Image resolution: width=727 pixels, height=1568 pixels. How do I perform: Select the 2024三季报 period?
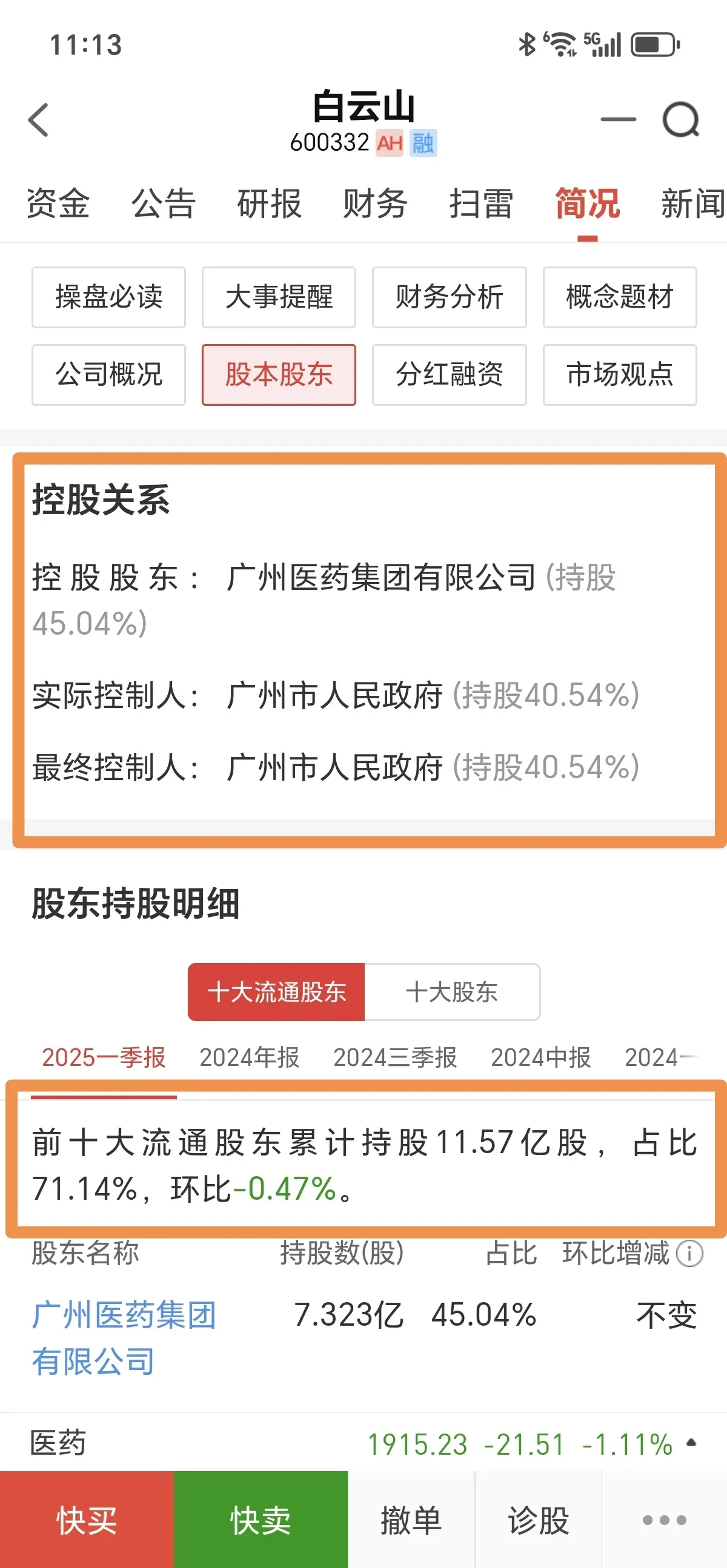(x=394, y=1057)
